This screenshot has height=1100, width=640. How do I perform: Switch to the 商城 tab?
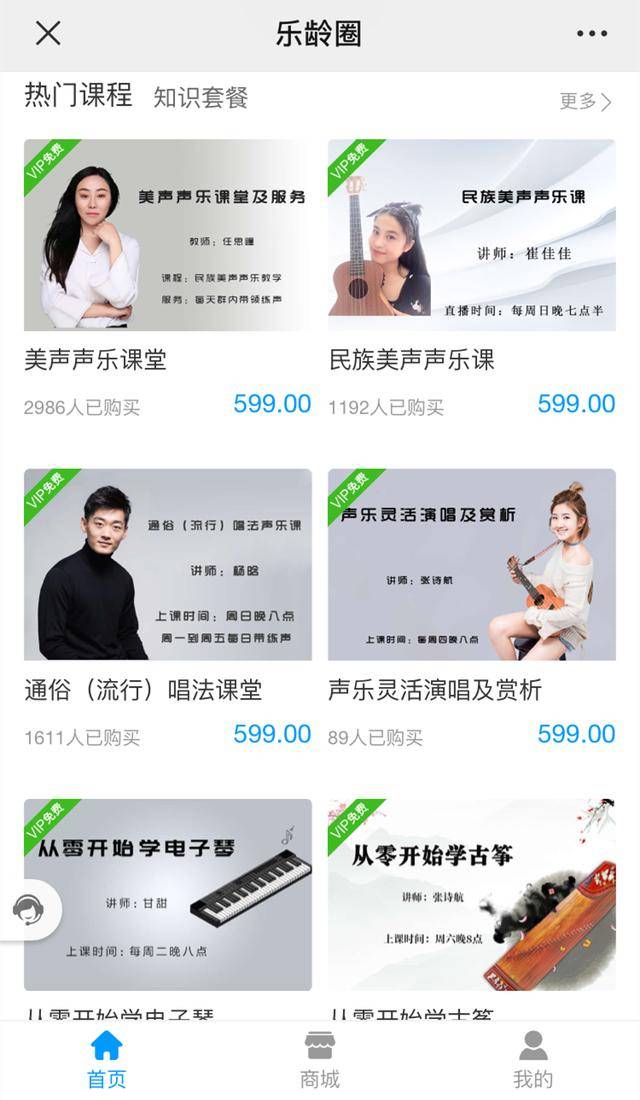click(320, 1060)
